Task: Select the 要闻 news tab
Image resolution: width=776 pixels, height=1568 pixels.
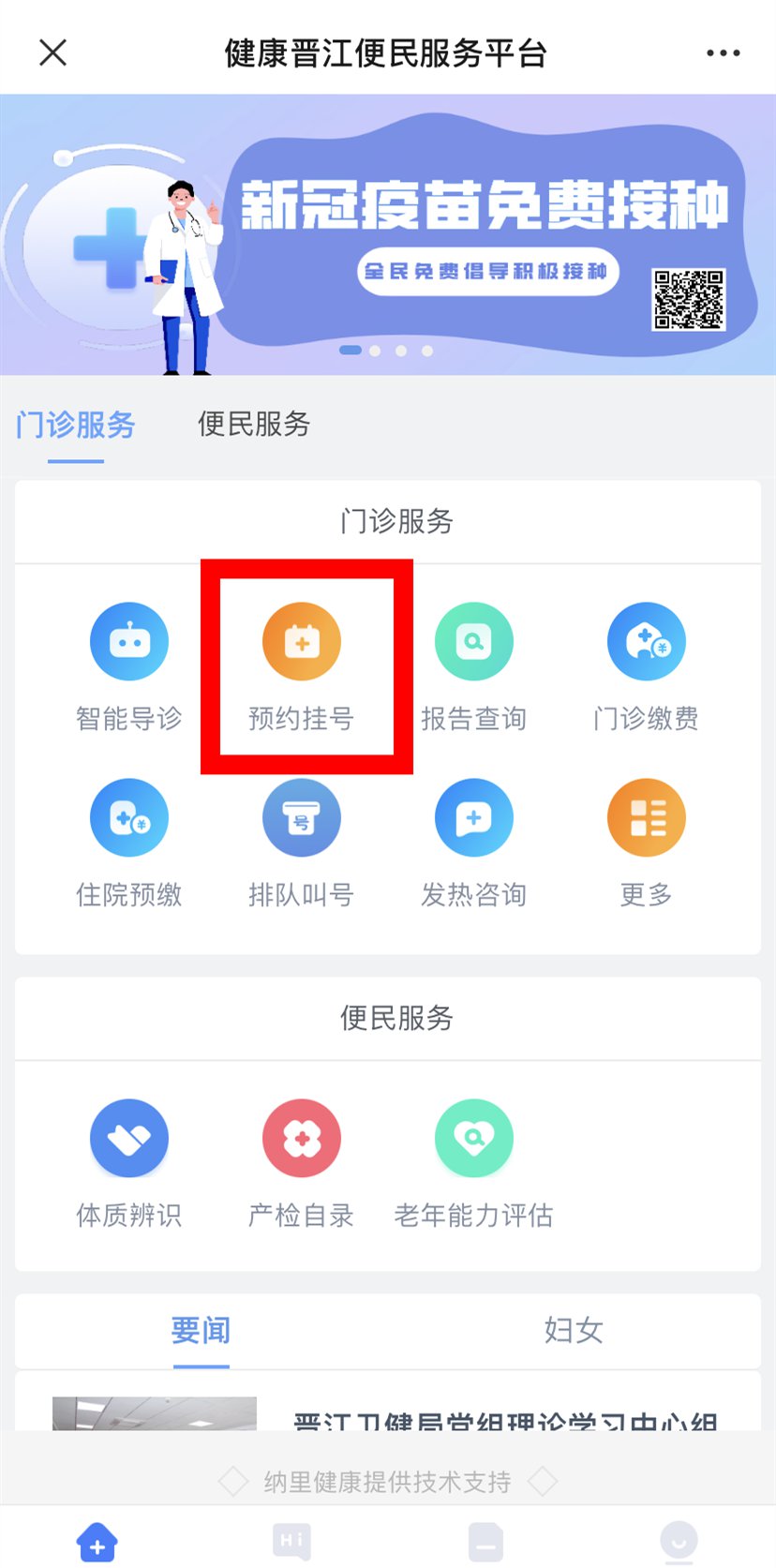Action: tap(201, 1330)
